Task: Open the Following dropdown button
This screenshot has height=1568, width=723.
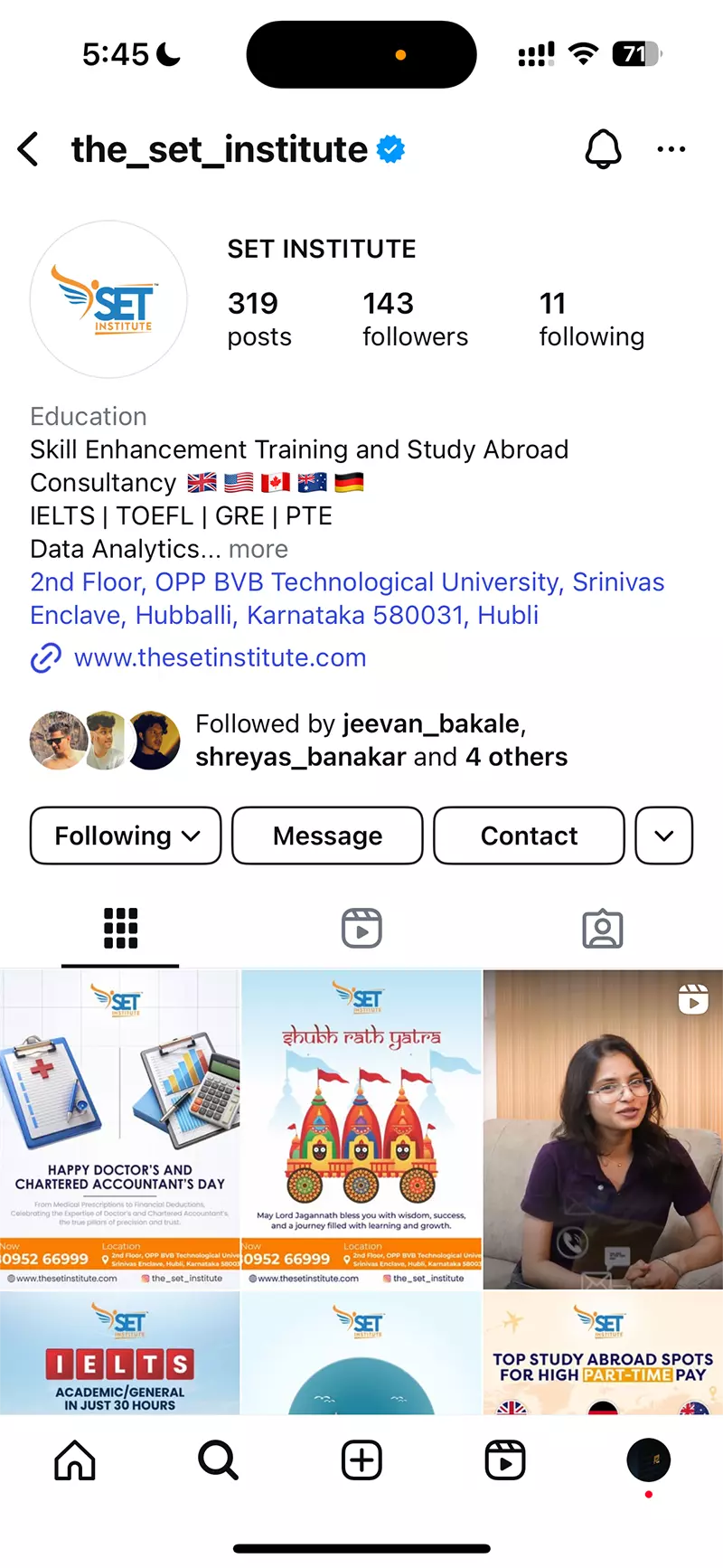Action: [126, 836]
